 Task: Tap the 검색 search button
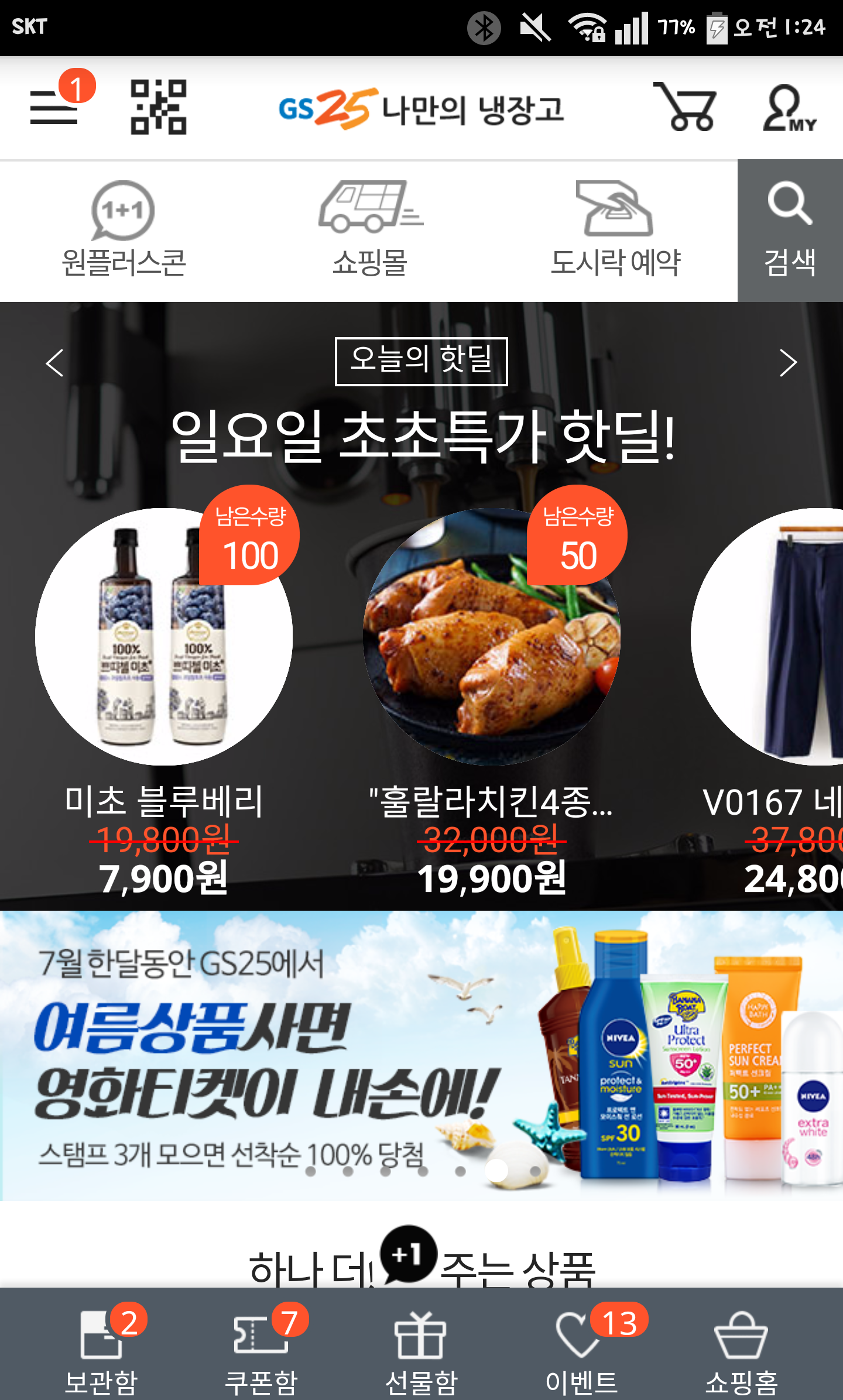[790, 231]
